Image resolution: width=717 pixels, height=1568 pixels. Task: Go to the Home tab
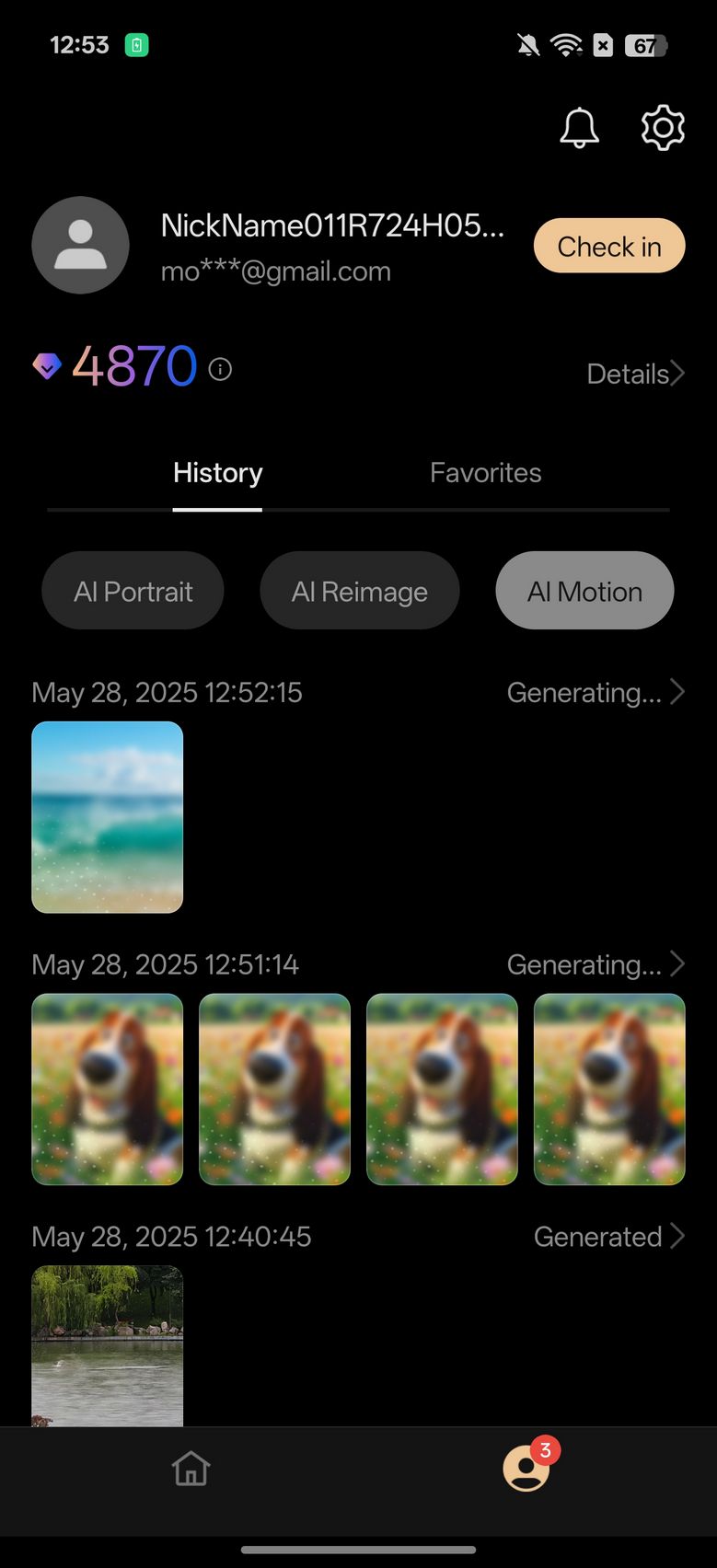(191, 1469)
